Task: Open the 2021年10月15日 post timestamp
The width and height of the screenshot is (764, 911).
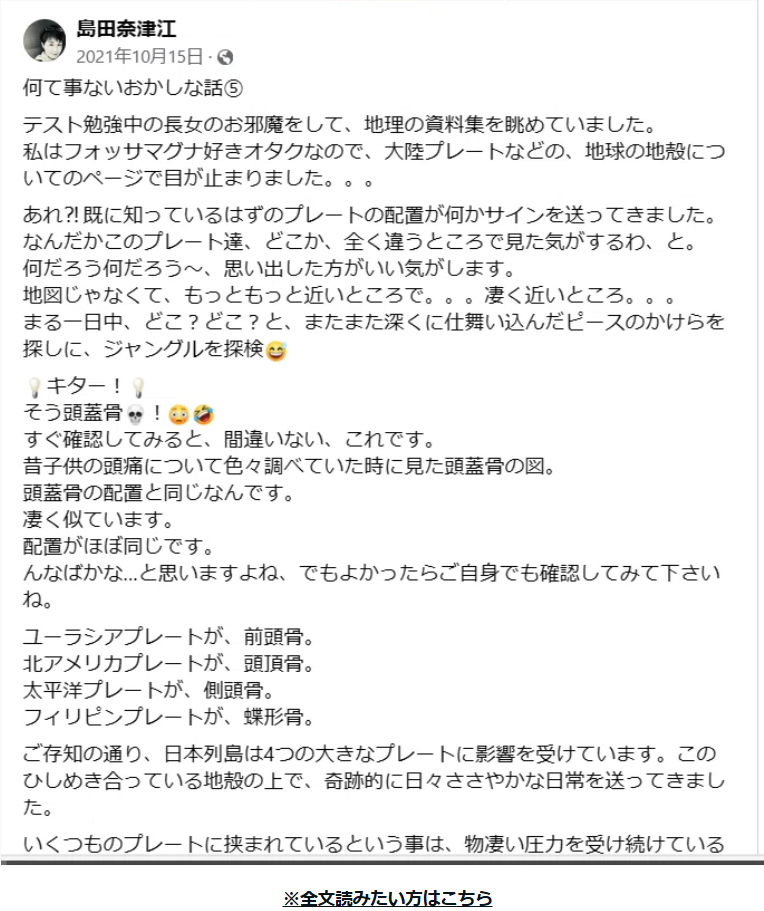Action: pyautogui.click(x=139, y=55)
